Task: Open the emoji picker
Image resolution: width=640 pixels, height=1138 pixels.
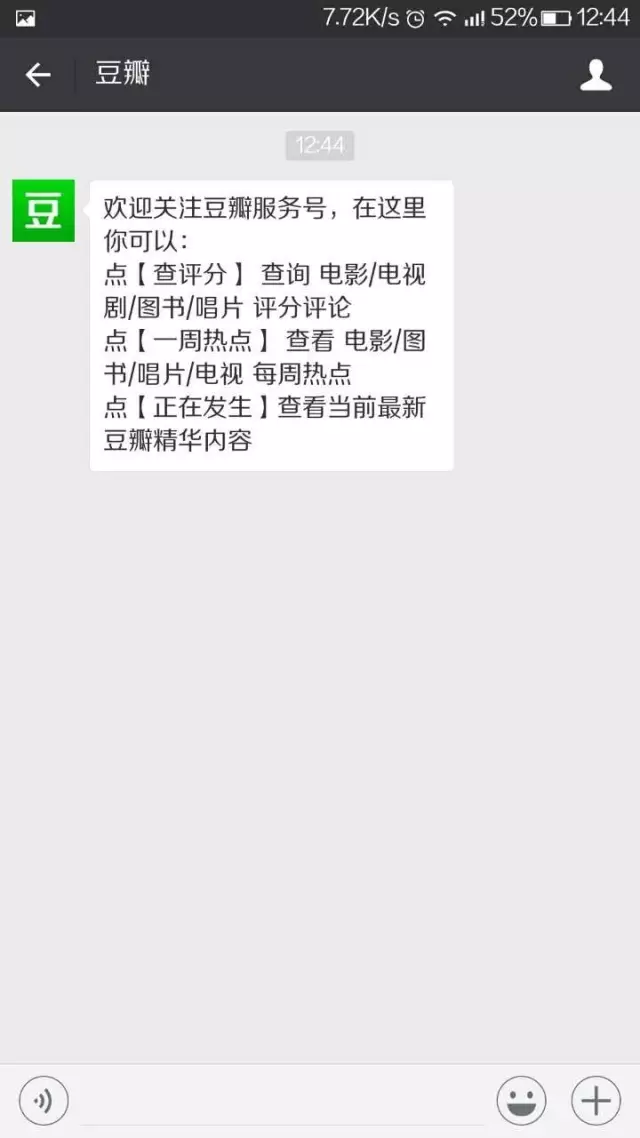Action: 521,1100
